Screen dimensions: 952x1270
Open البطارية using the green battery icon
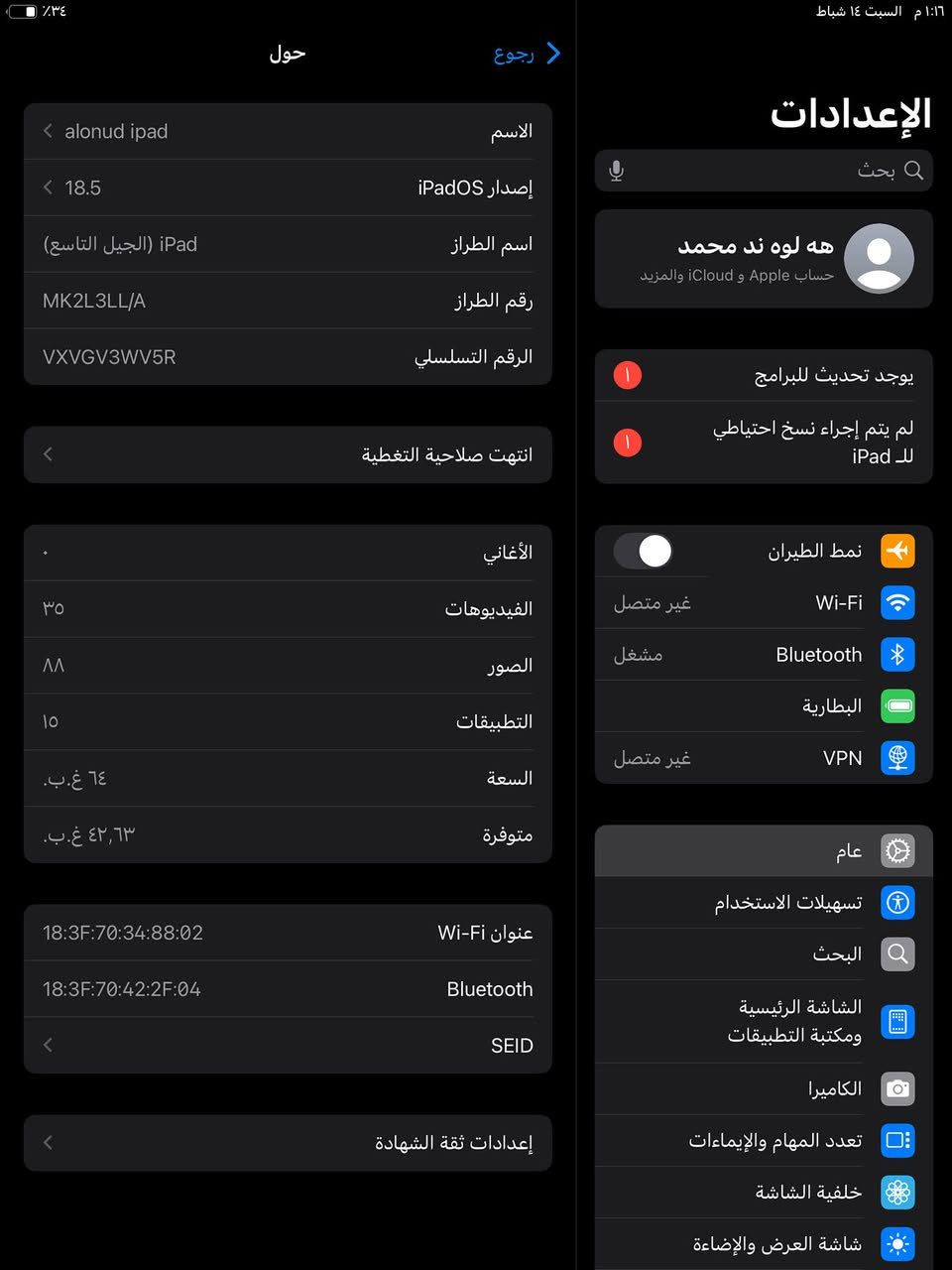pos(897,706)
